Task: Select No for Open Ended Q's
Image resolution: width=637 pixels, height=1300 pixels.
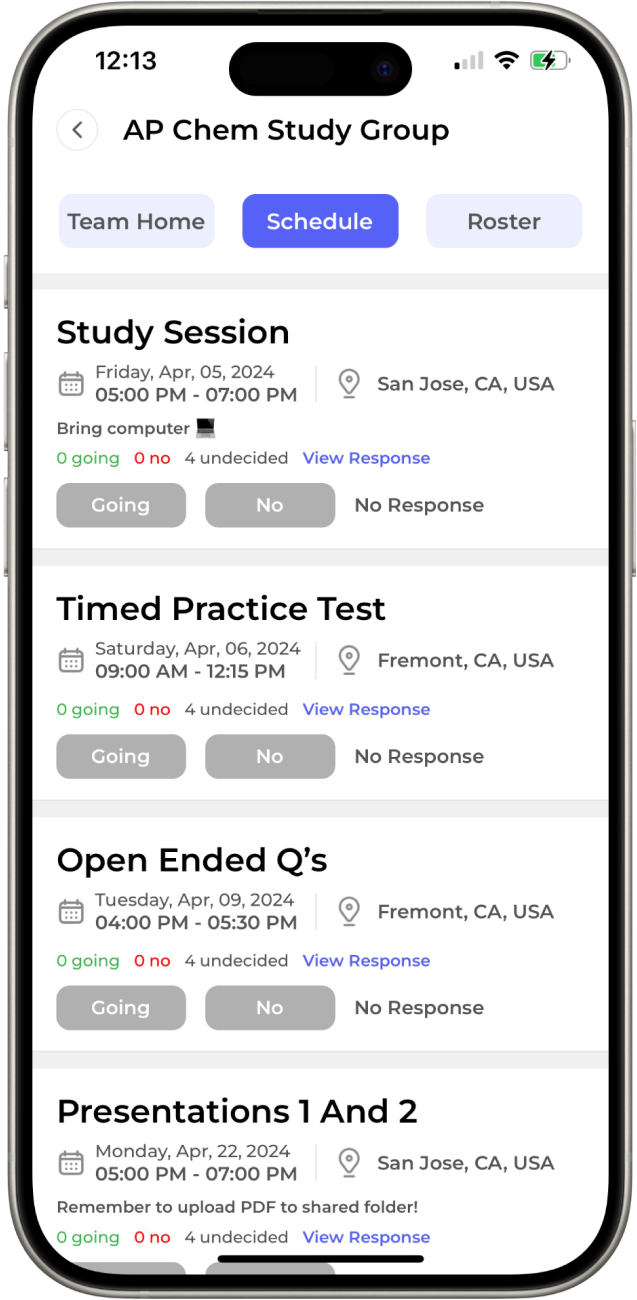Action: 270,1007
